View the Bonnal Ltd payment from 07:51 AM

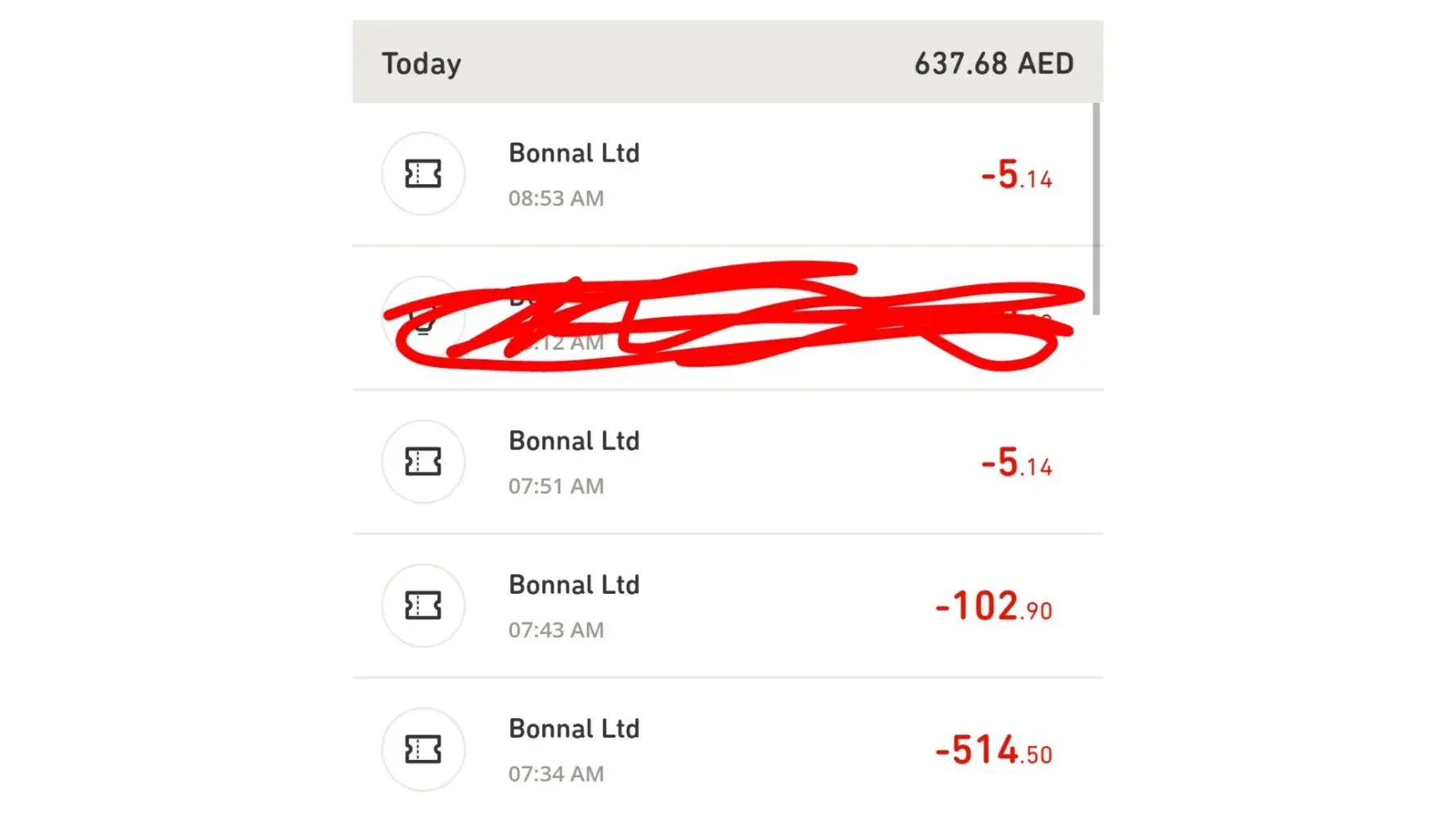click(x=726, y=462)
